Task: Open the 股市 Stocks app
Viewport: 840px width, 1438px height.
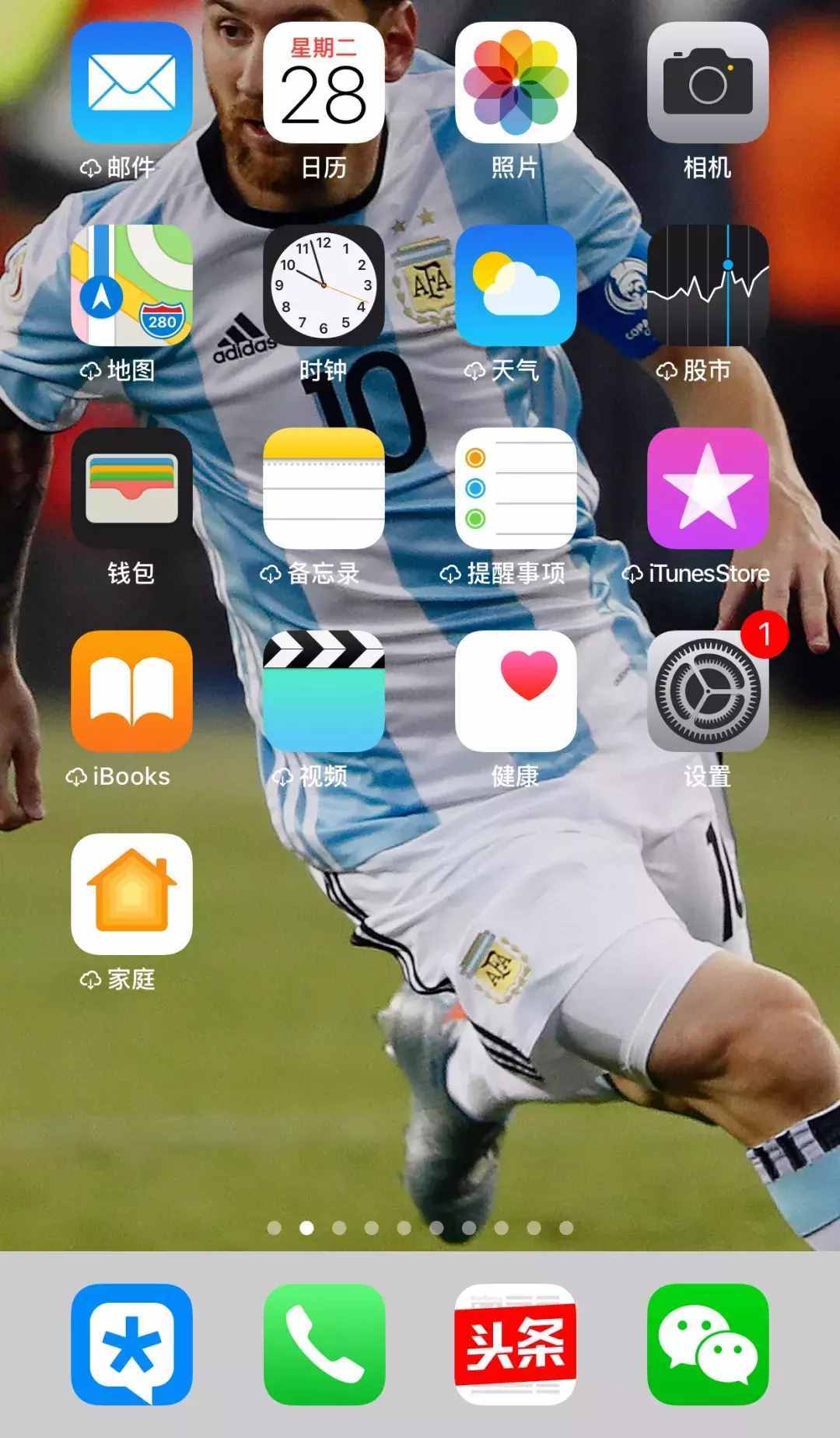Action: (x=708, y=285)
